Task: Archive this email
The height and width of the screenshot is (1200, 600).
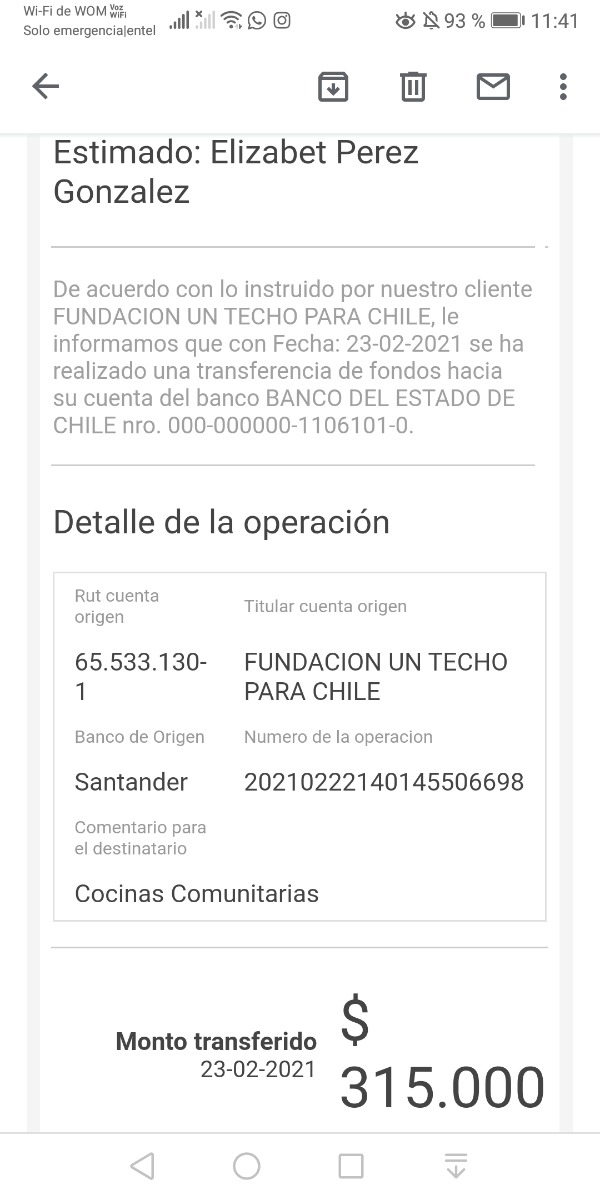Action: coord(333,87)
